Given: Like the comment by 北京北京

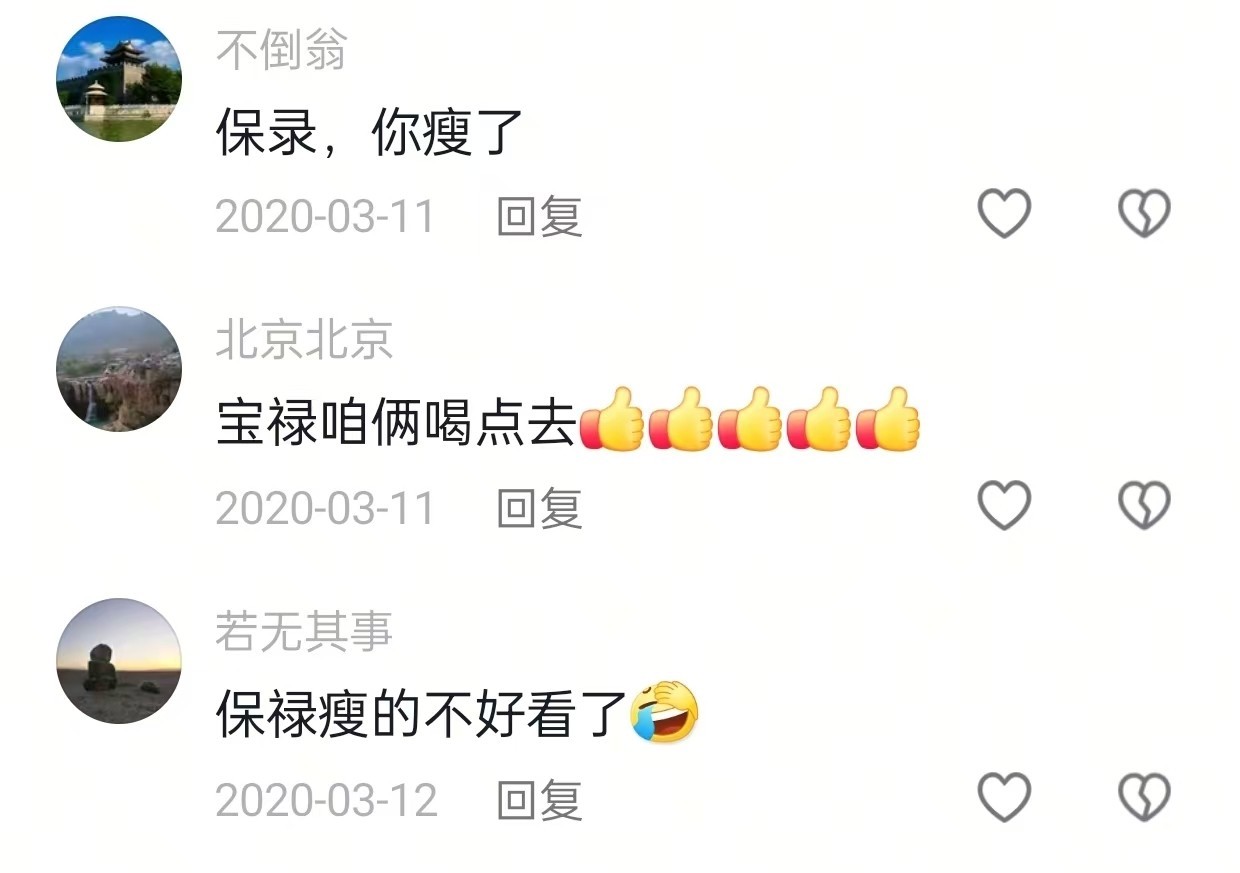Looking at the screenshot, I should click(1003, 506).
